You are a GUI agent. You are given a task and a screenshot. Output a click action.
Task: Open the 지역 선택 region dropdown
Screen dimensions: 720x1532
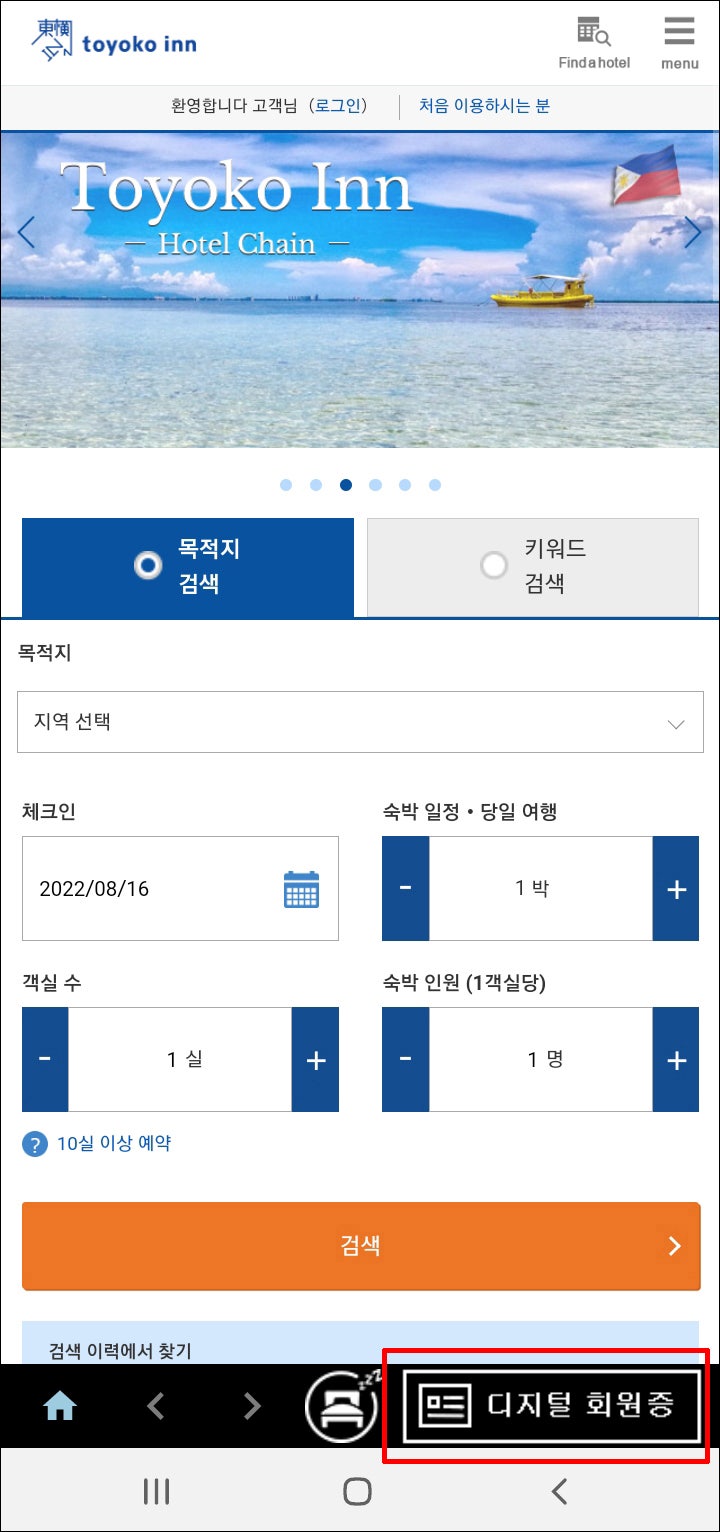click(360, 721)
